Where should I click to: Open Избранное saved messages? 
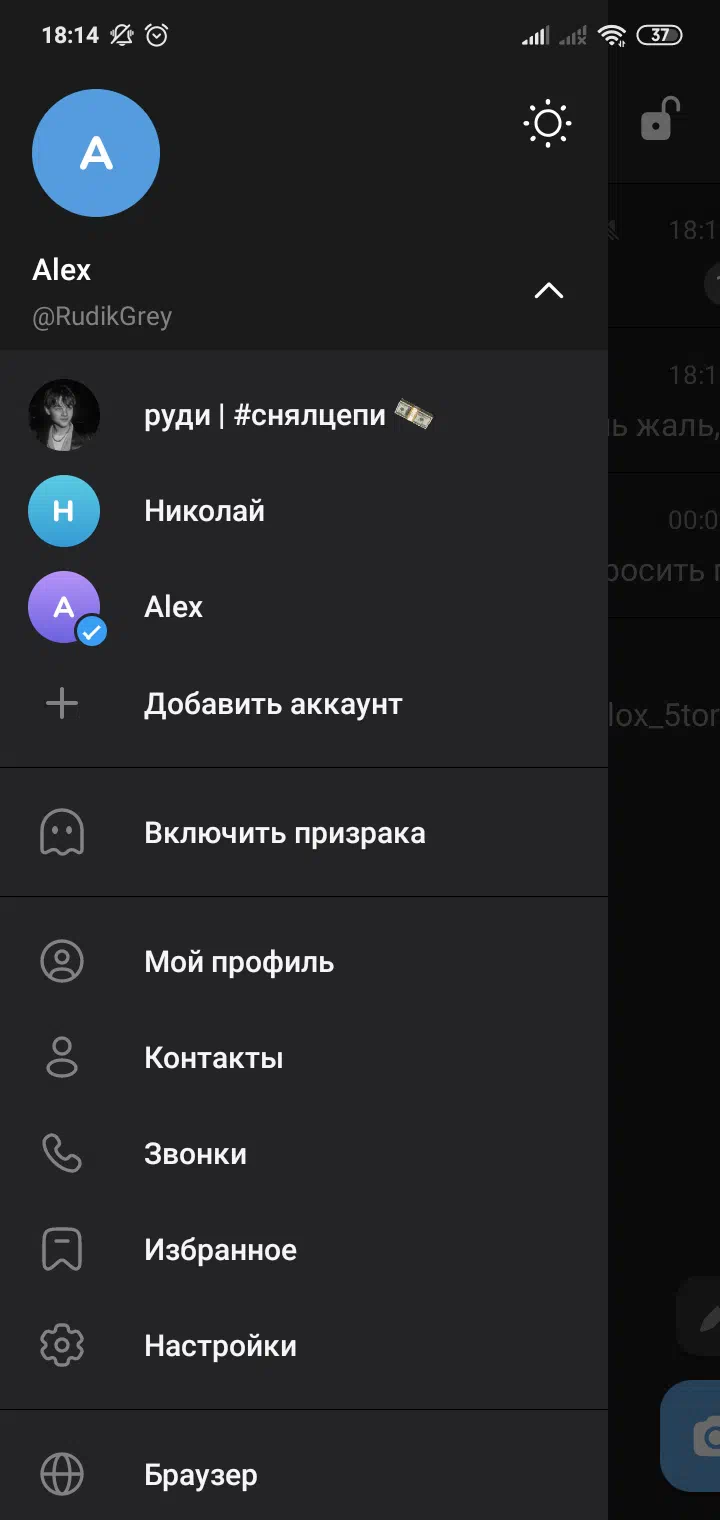pyautogui.click(x=304, y=1250)
